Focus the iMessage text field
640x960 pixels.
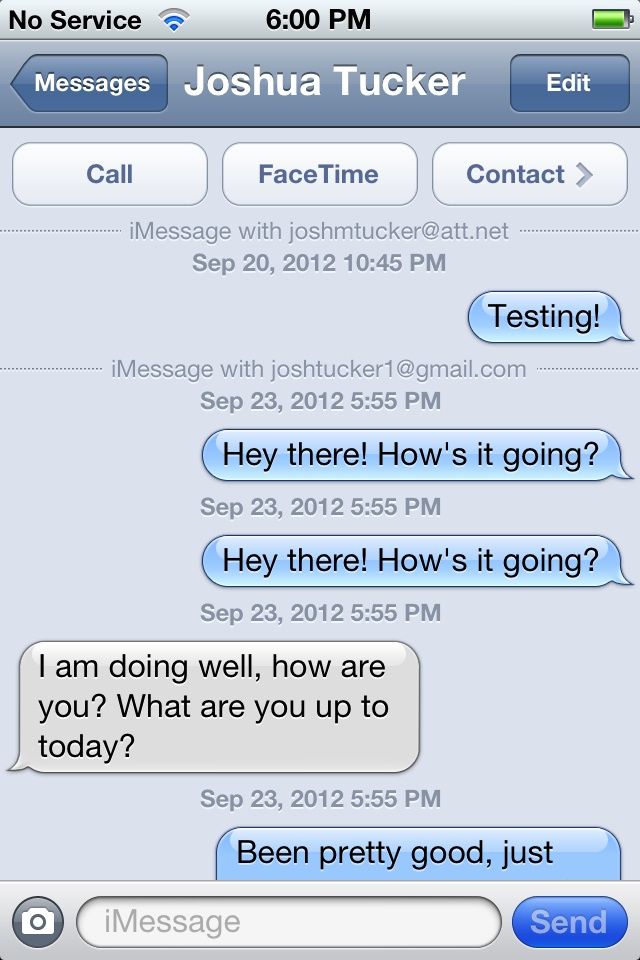[x=288, y=921]
